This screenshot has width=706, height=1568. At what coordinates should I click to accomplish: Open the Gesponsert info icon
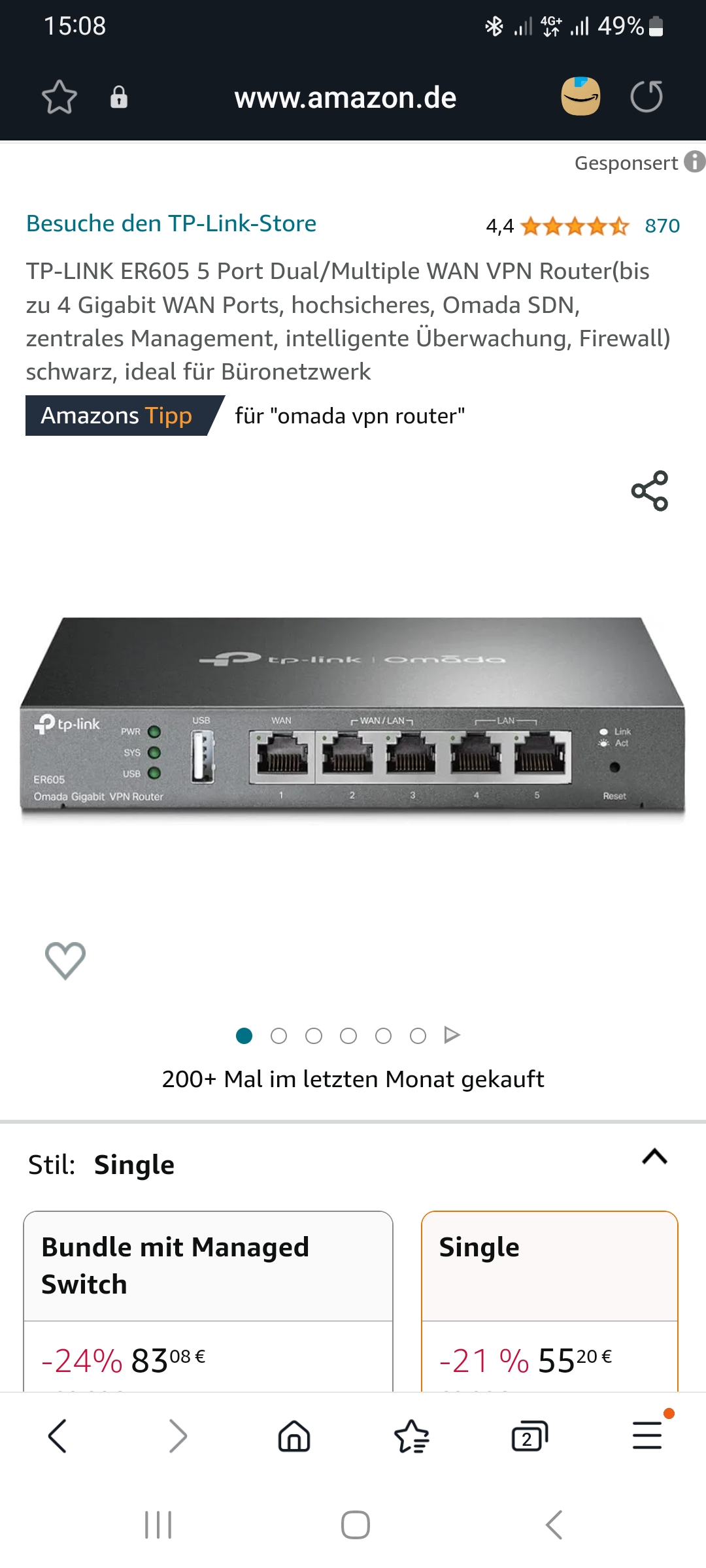[694, 162]
